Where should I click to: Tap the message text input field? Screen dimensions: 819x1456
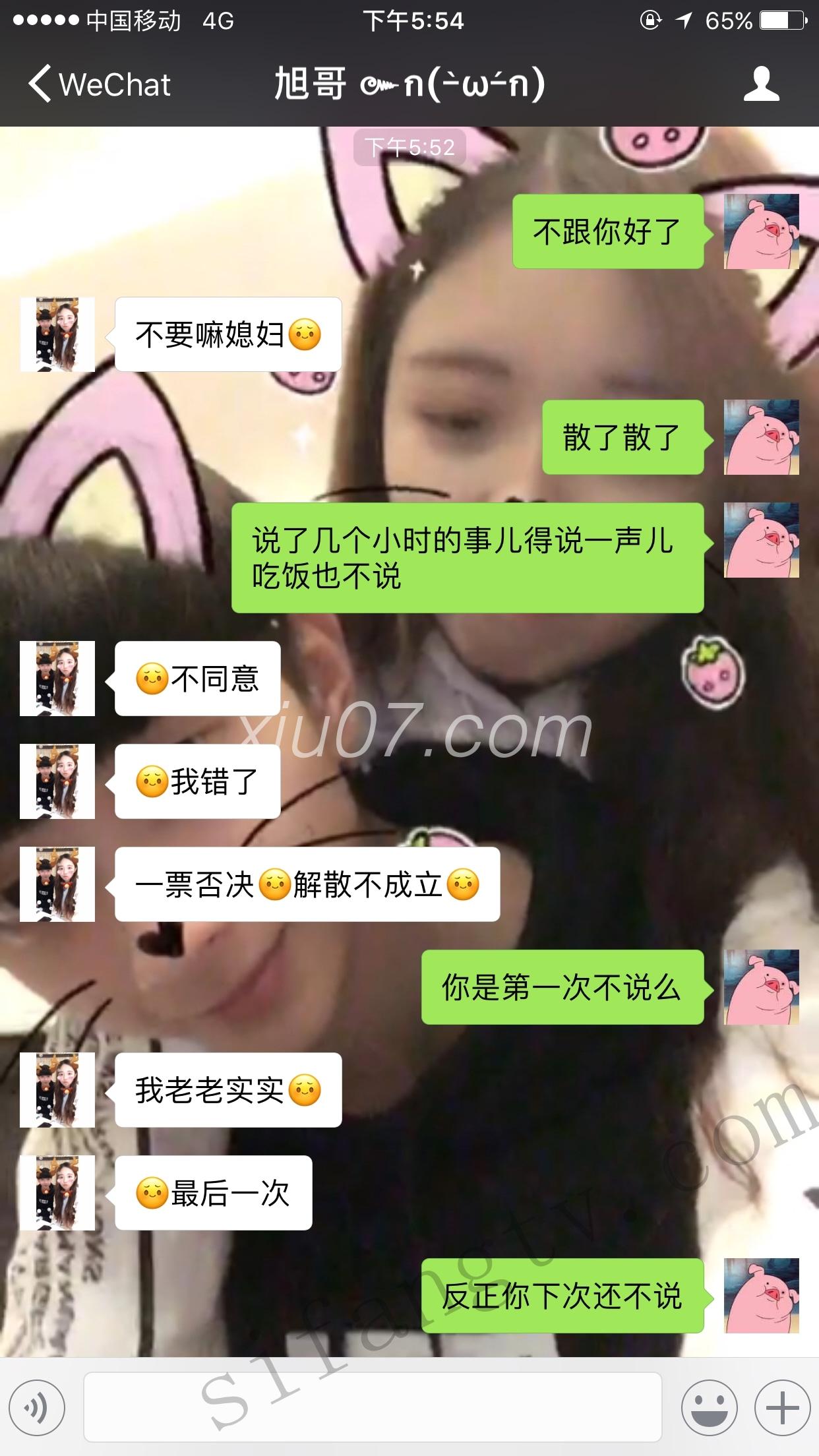[373, 1407]
